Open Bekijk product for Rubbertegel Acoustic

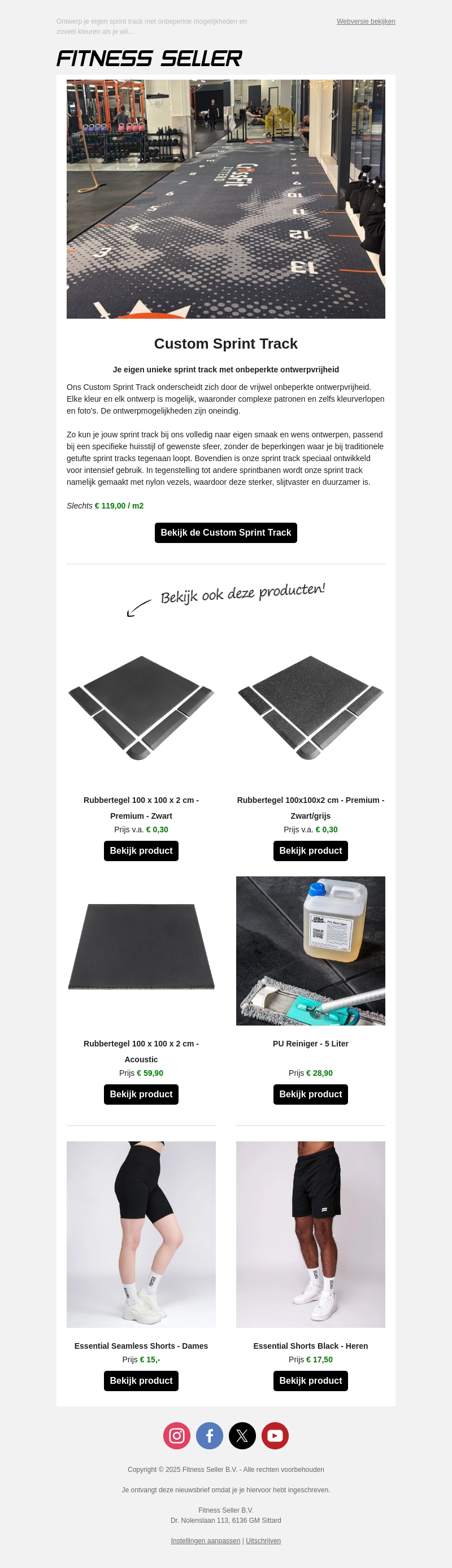click(141, 1094)
